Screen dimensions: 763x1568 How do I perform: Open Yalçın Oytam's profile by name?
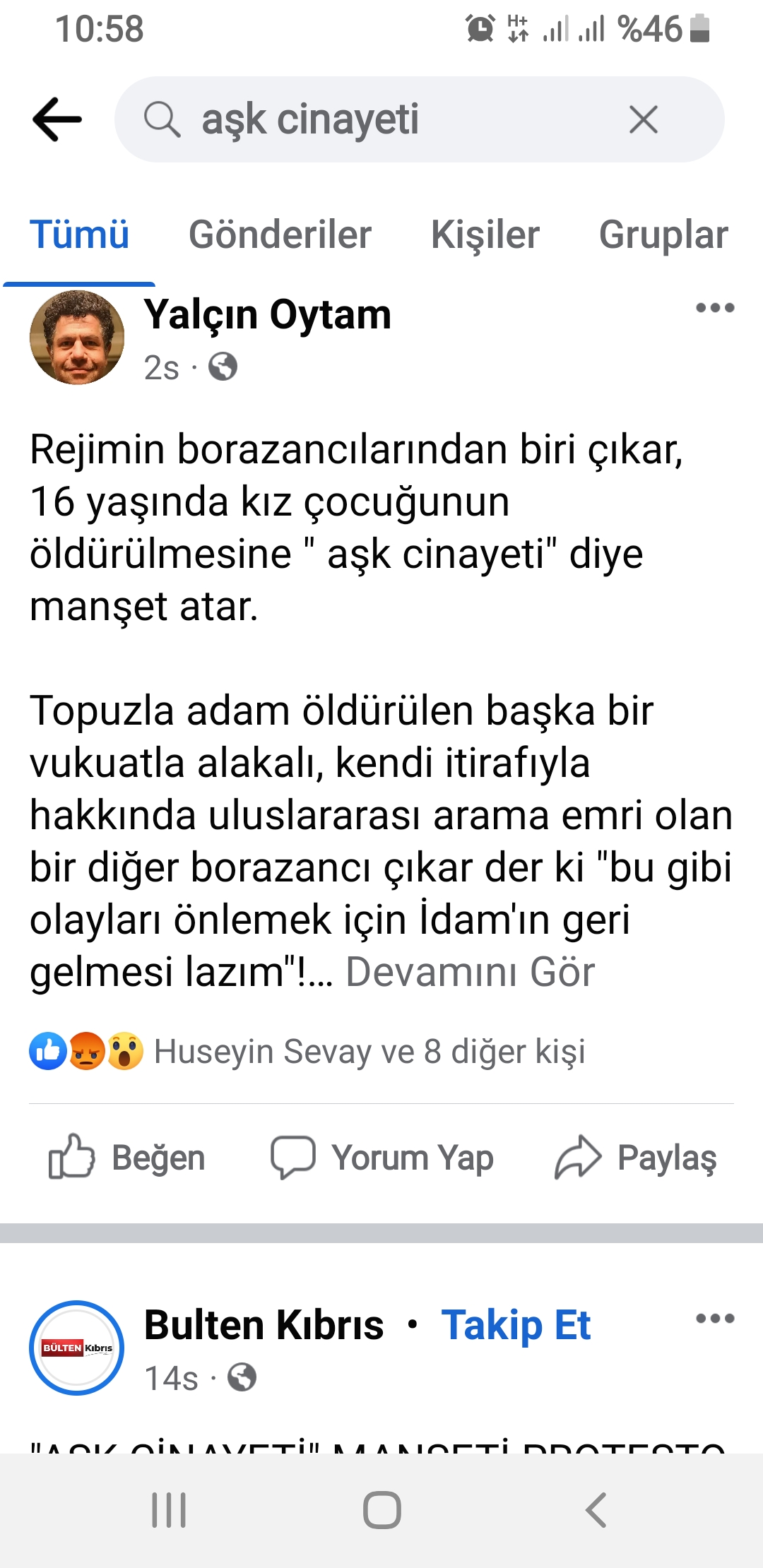tap(267, 314)
